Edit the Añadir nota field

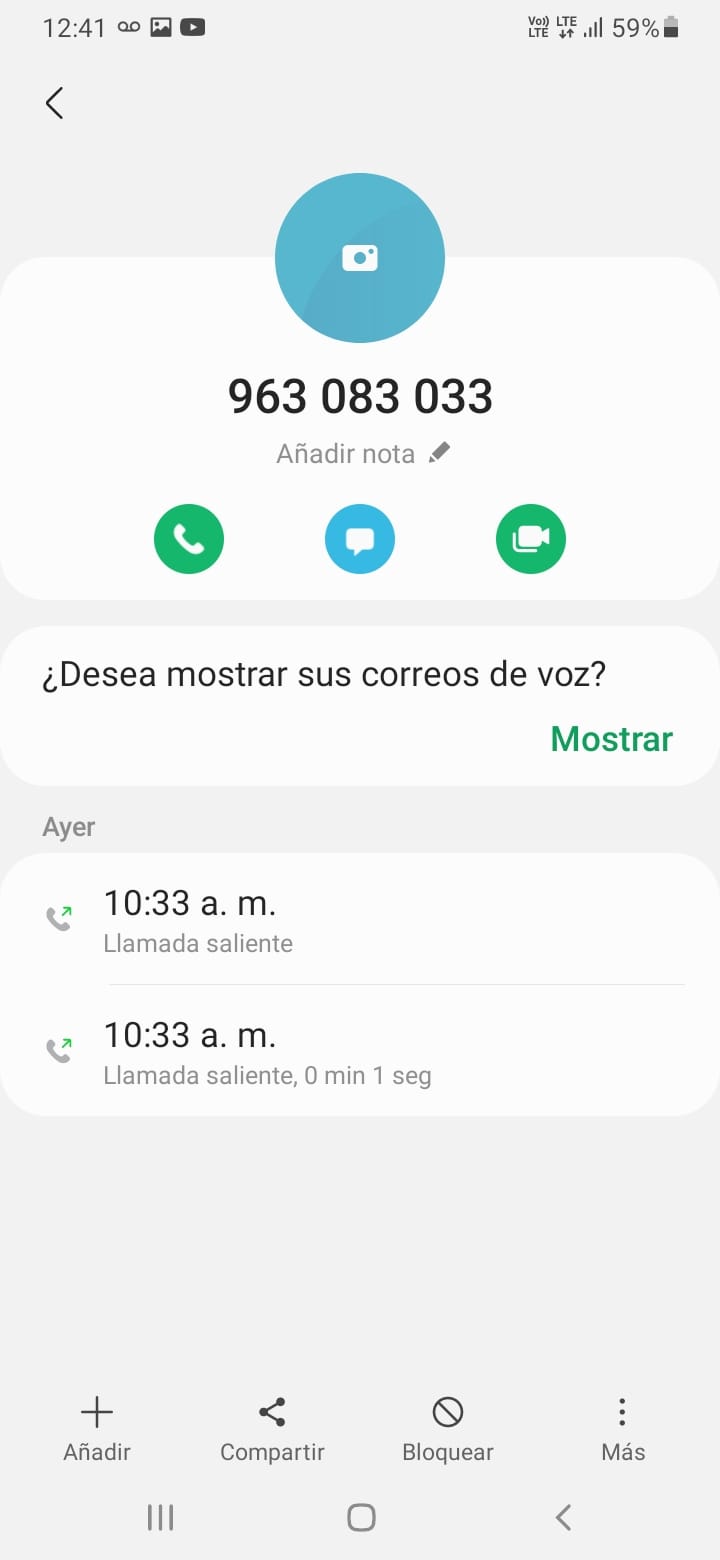click(x=362, y=454)
